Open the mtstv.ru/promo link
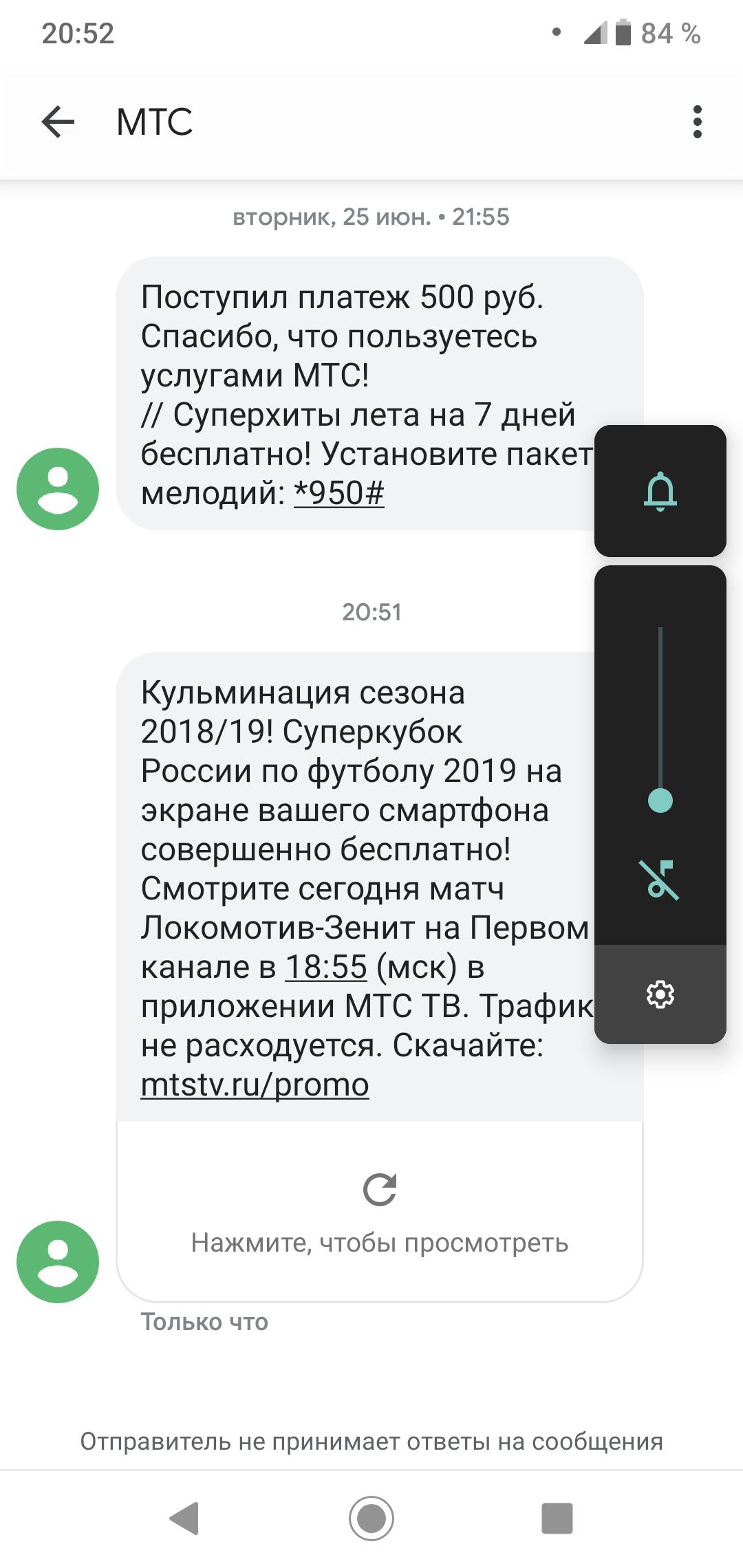 (255, 1085)
